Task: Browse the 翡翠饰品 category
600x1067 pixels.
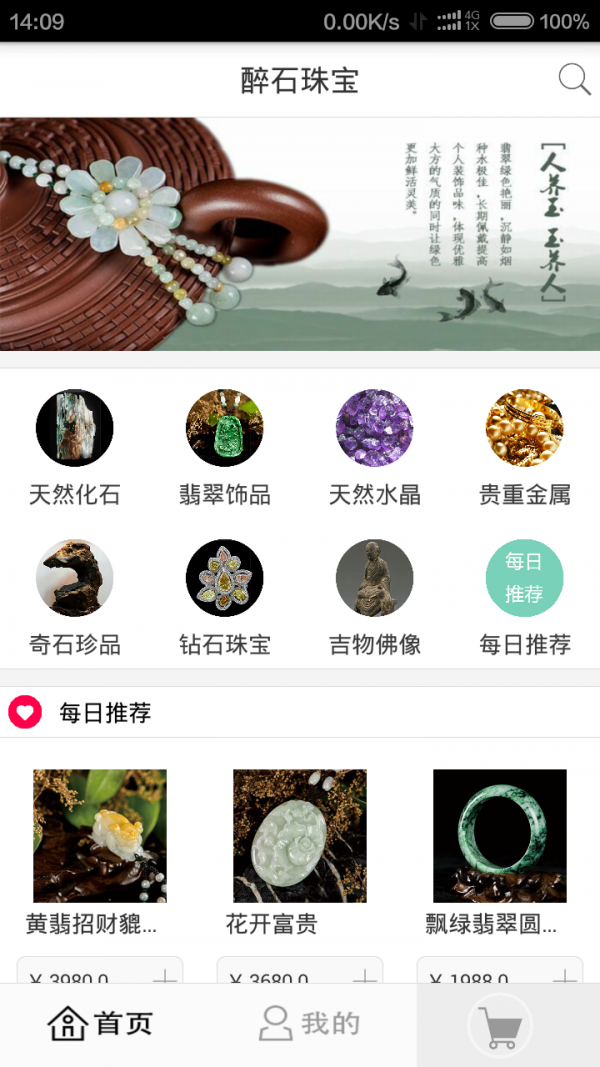Action: click(x=225, y=429)
